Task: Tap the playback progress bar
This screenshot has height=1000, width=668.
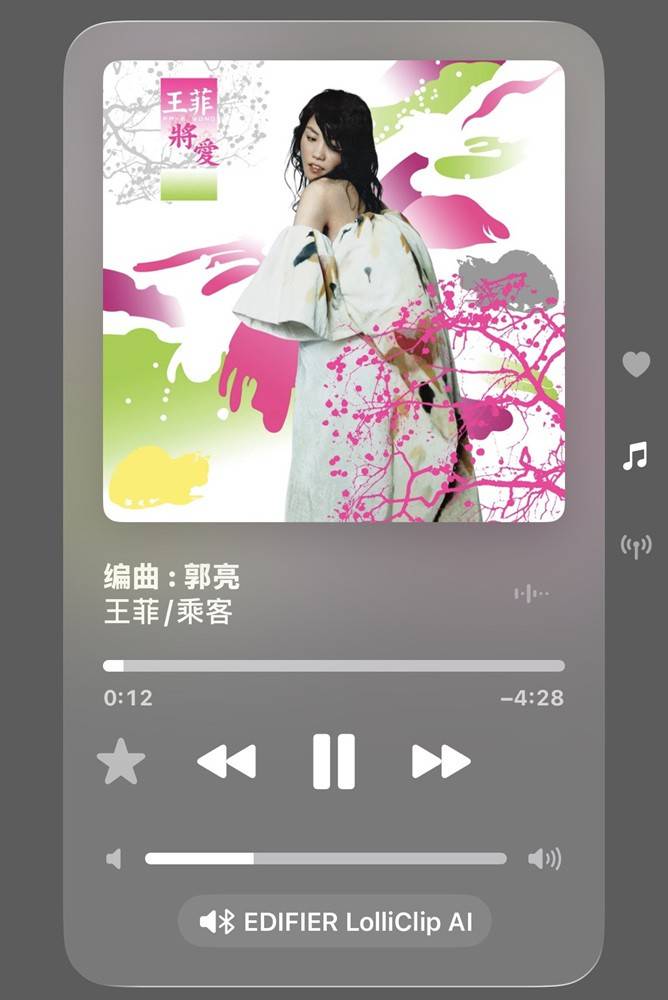Action: (x=334, y=666)
